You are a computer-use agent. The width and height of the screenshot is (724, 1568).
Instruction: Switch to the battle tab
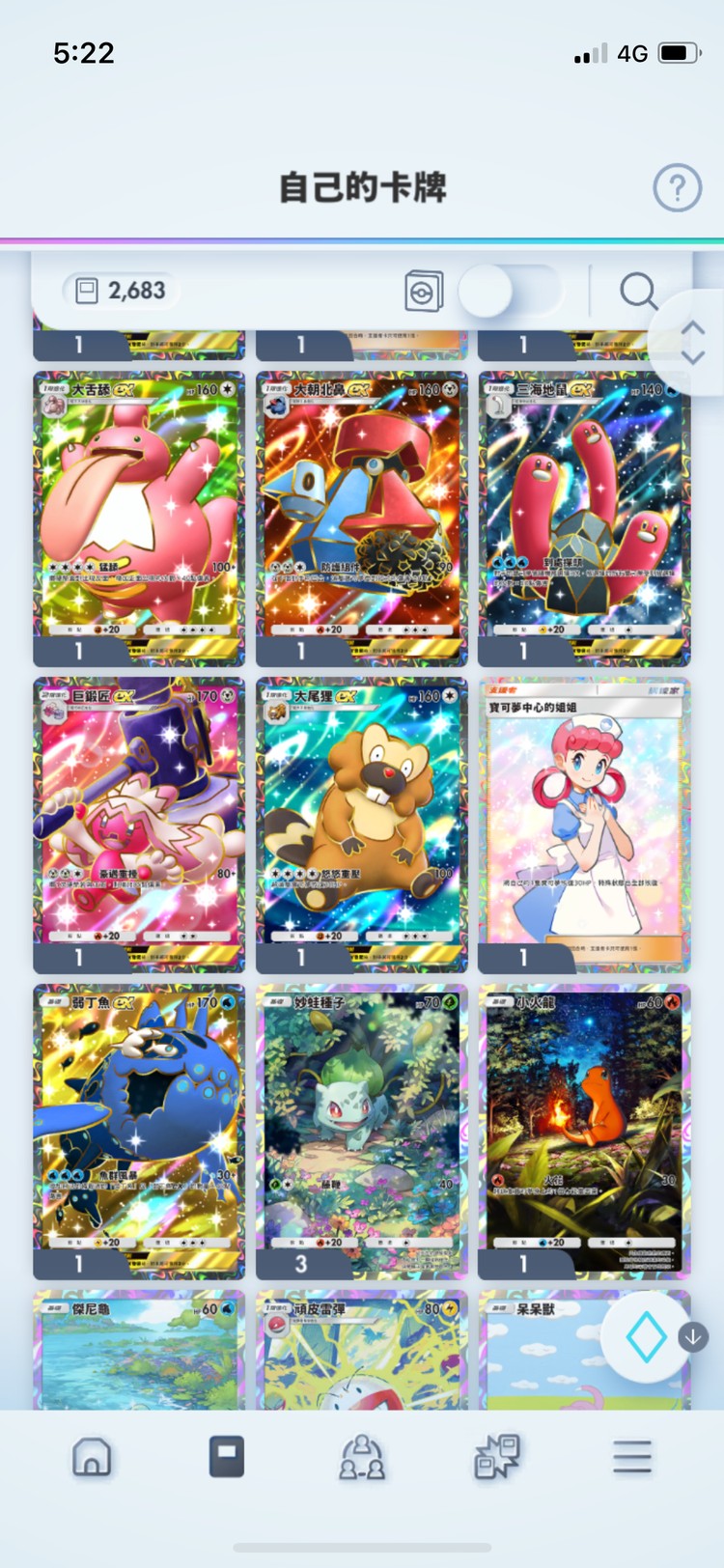click(497, 1457)
